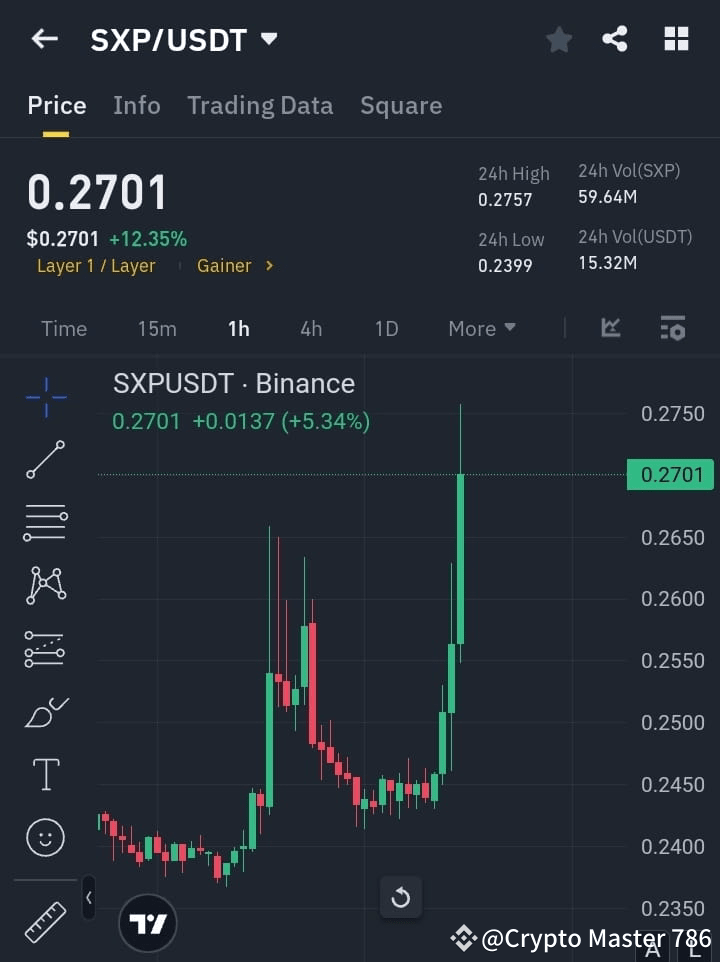Open the share menu

tap(615, 39)
